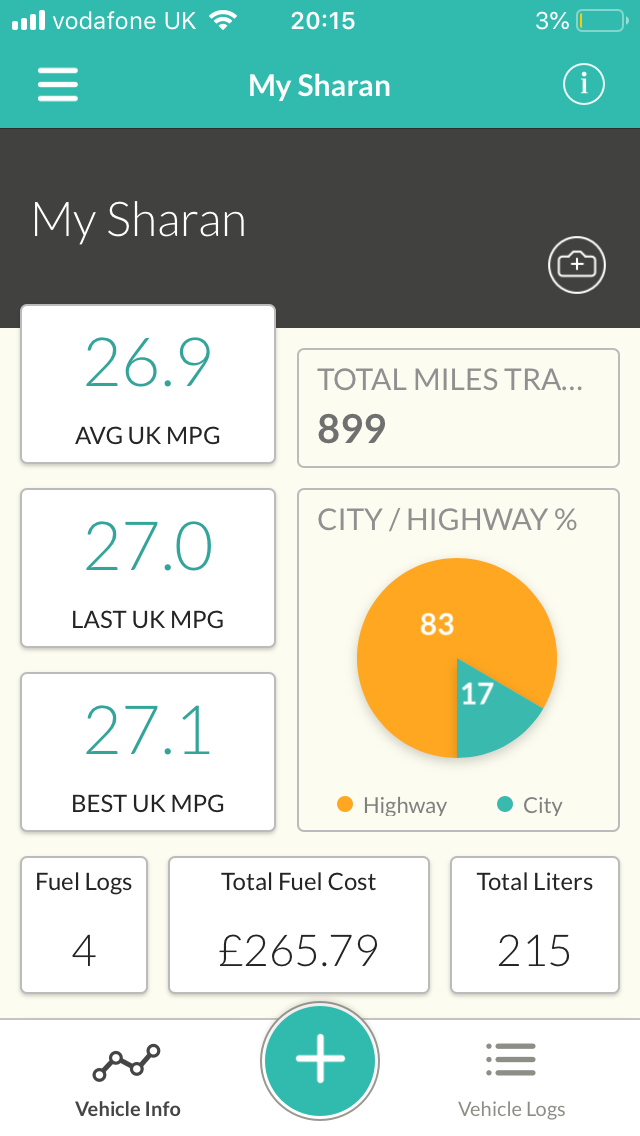Viewport: 640px width, 1136px height.
Task: Open the hamburger menu
Action: [x=58, y=85]
